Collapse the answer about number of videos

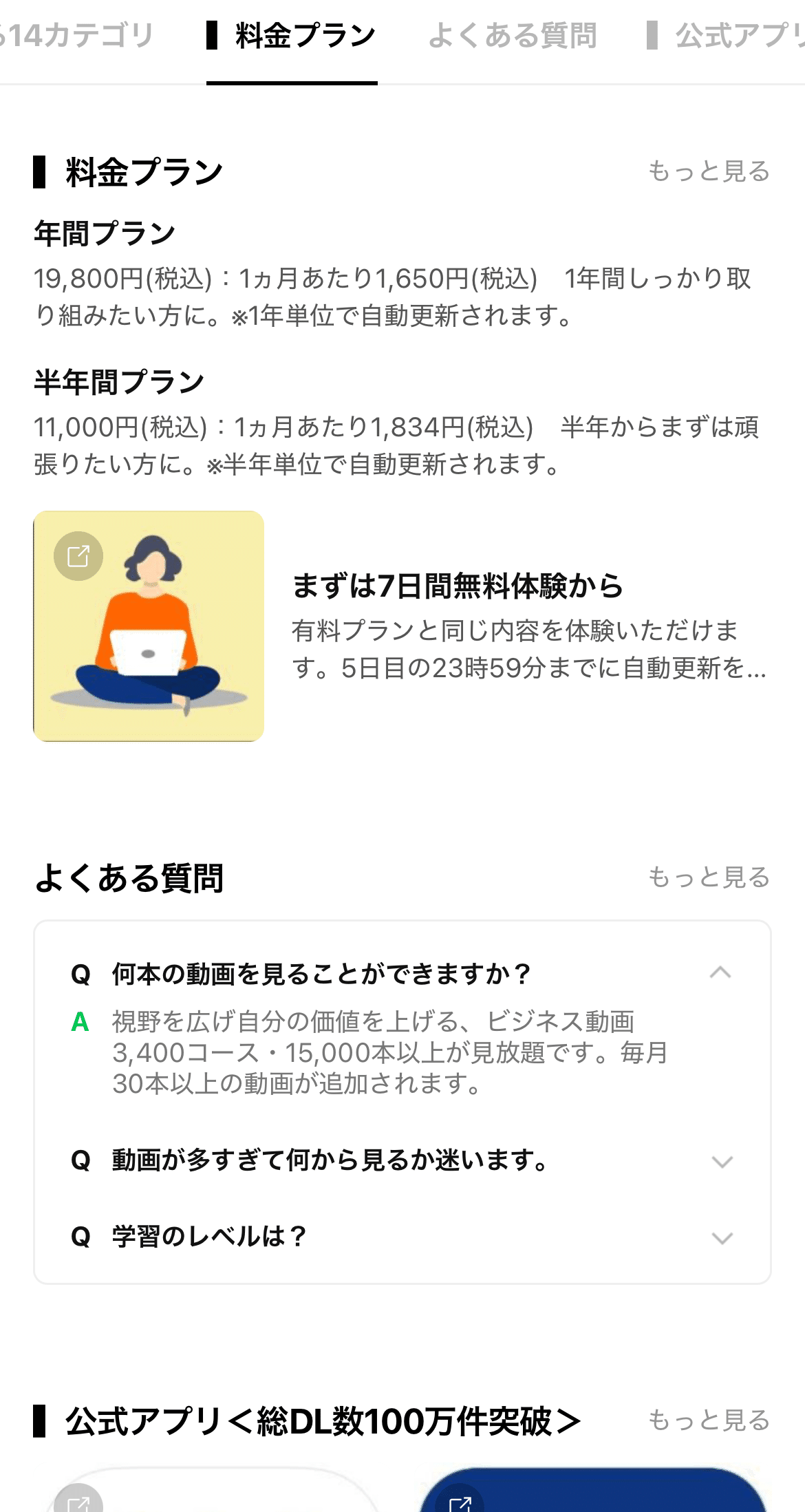click(x=720, y=971)
